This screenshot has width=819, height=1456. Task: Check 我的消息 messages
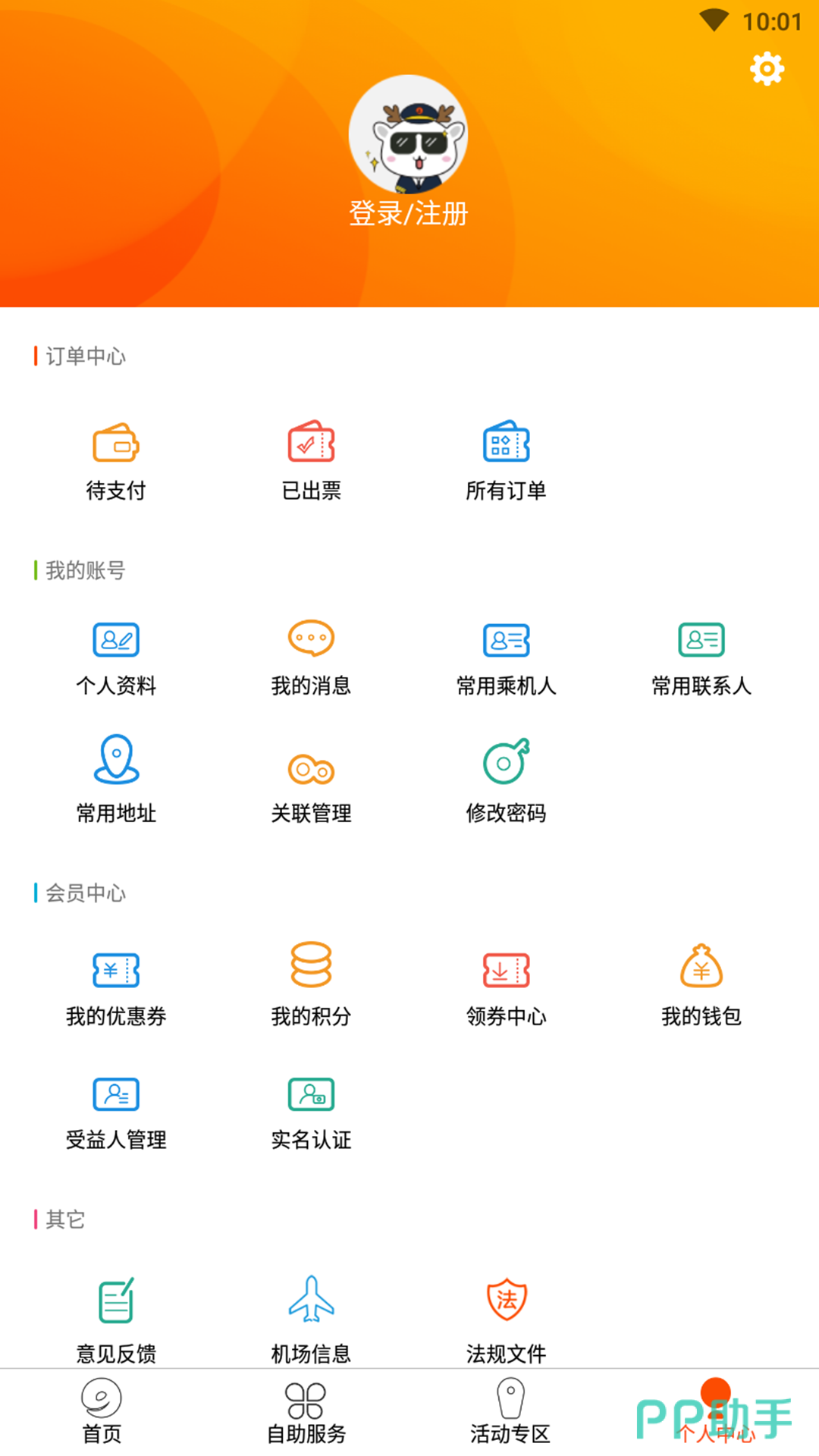click(x=311, y=657)
